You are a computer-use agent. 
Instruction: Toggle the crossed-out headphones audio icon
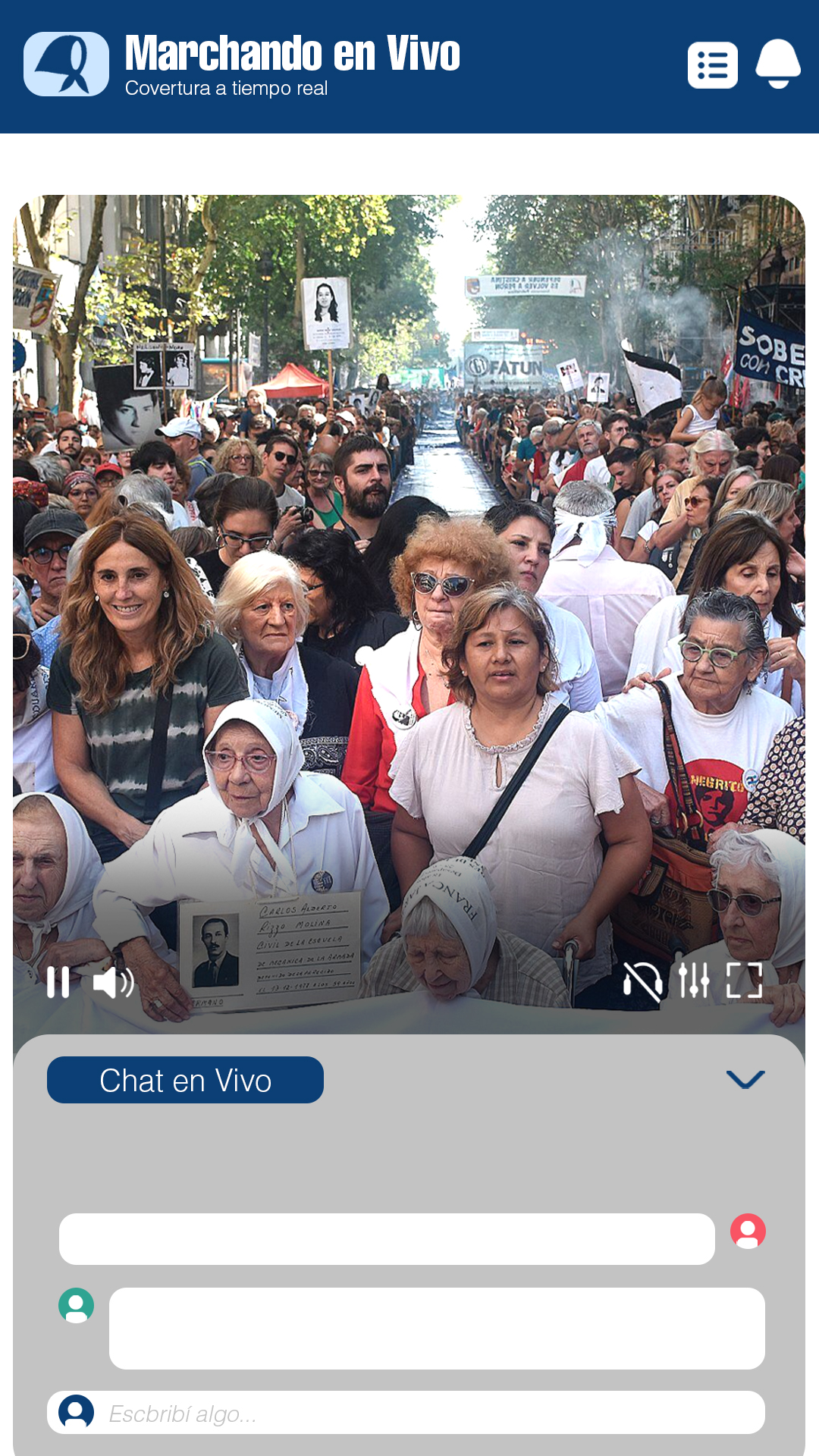(x=642, y=981)
